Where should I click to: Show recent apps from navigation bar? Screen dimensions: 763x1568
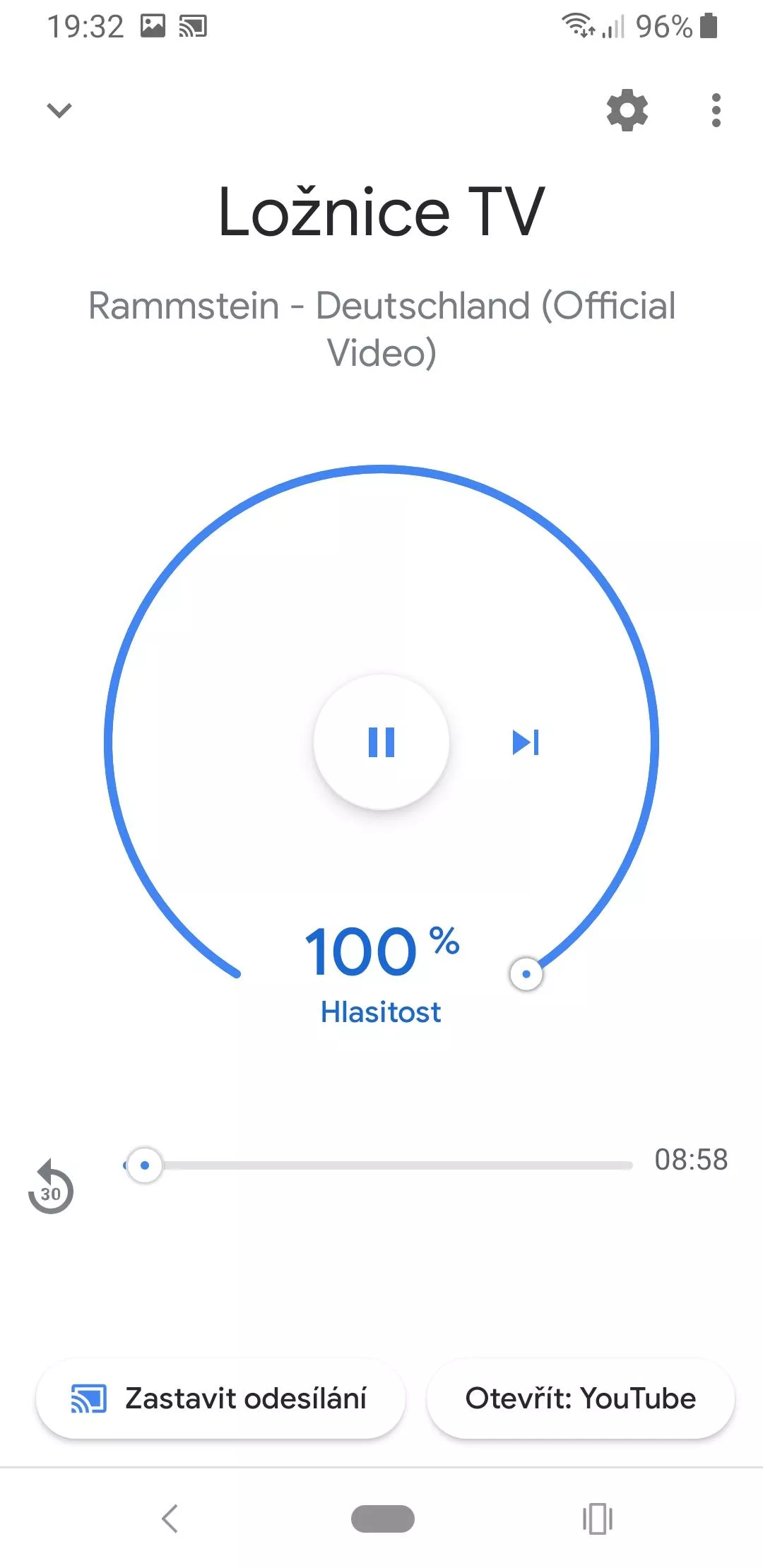597,1519
